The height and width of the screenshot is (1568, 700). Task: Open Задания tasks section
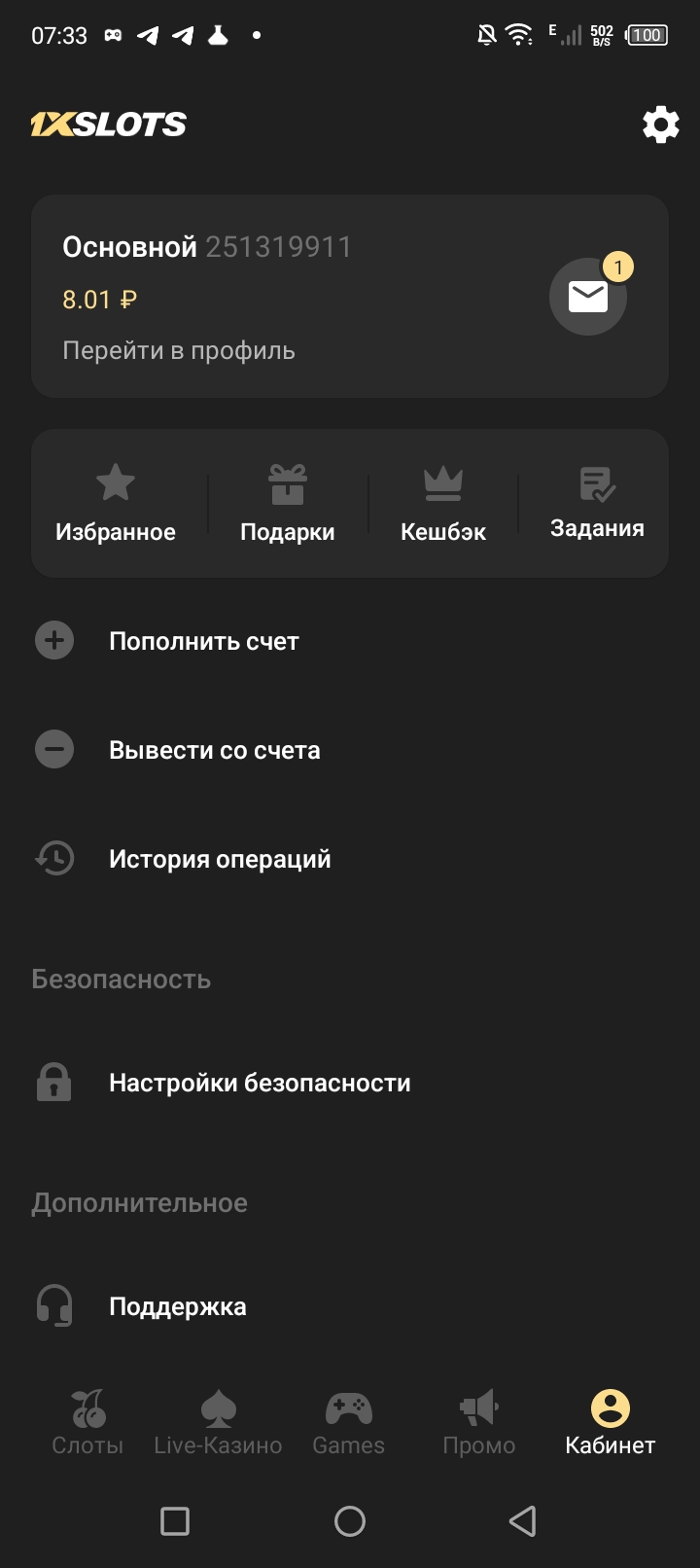pos(597,504)
